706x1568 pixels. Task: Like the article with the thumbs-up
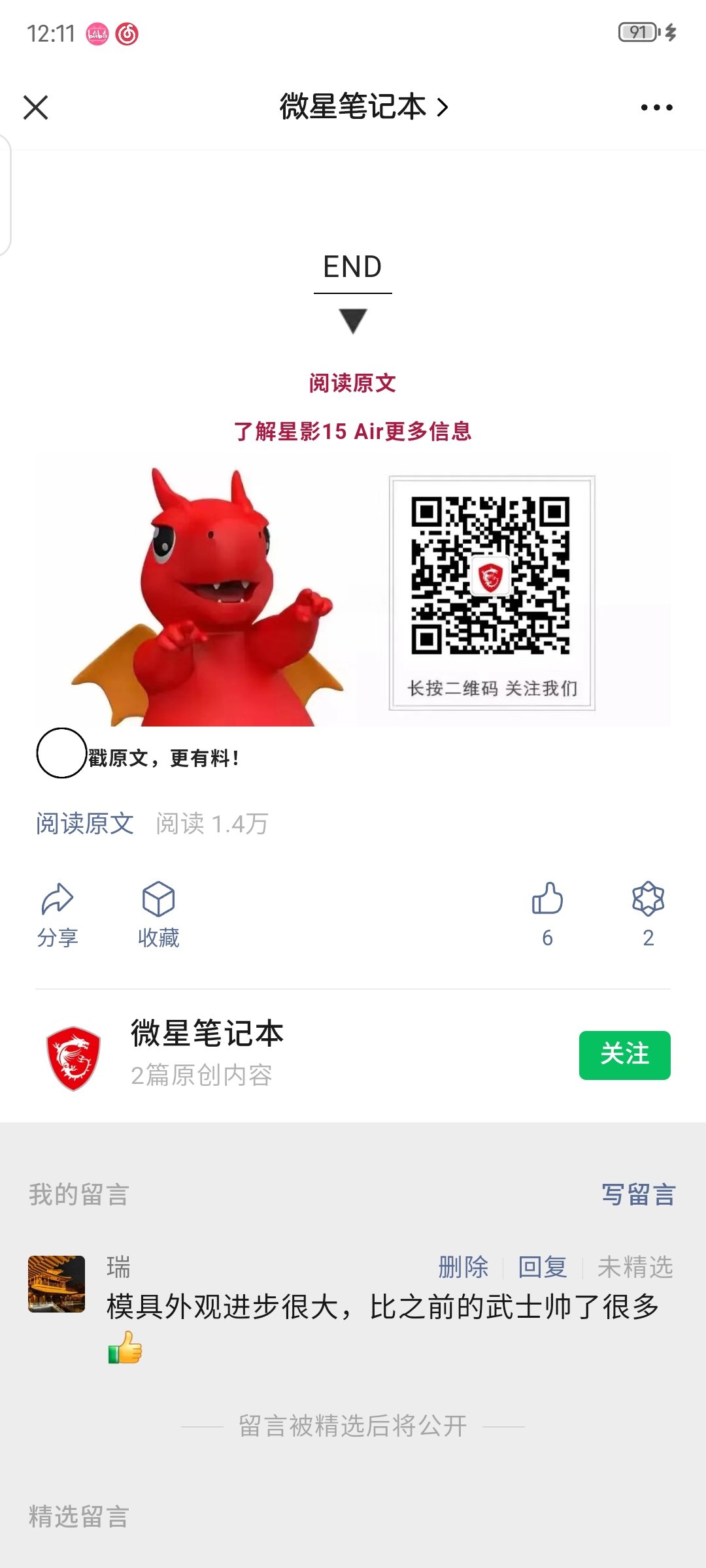pyautogui.click(x=547, y=912)
